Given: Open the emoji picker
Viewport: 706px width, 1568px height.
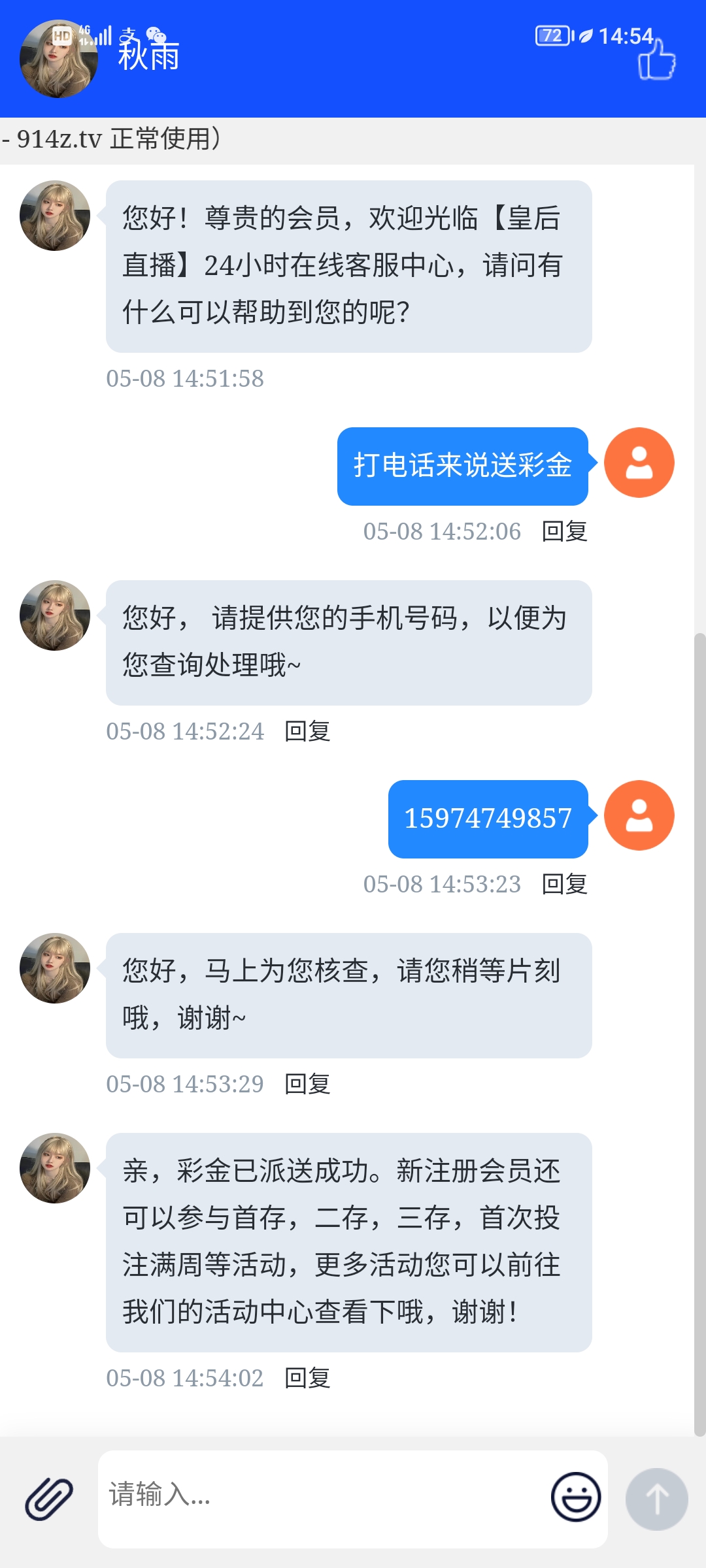Looking at the screenshot, I should (x=576, y=1497).
